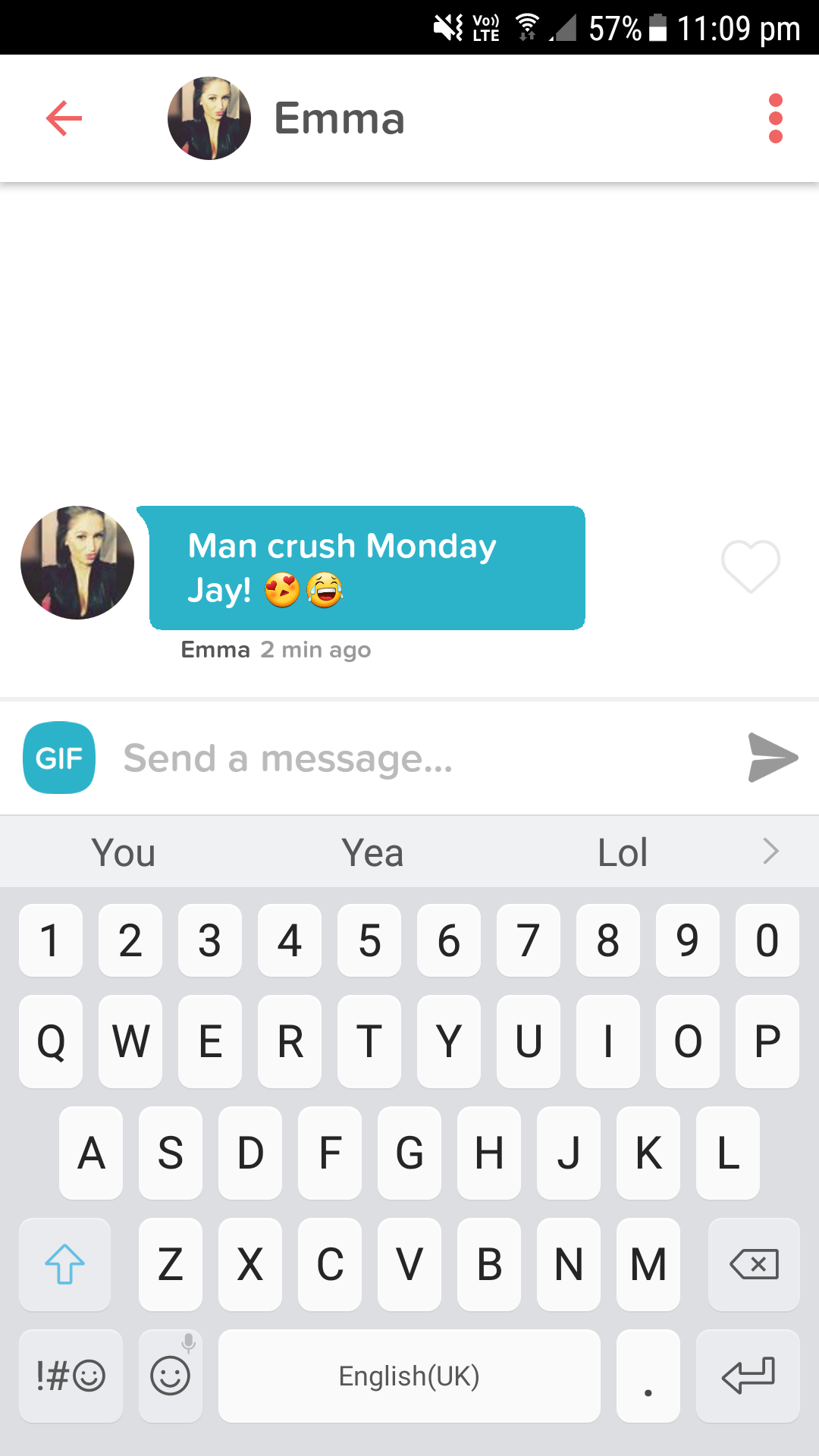Insert the suggestion "Lol"

(623, 852)
